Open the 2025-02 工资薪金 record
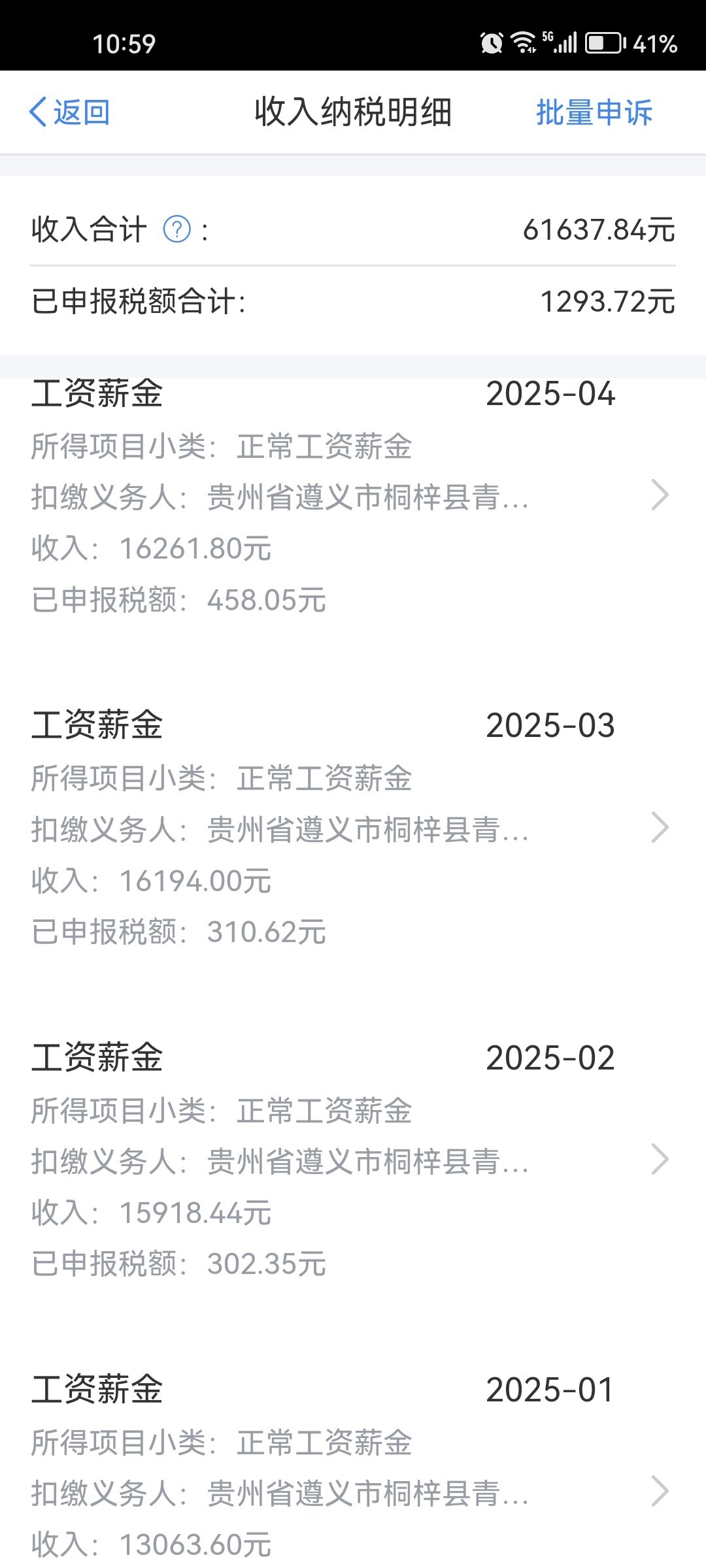 tap(353, 1160)
